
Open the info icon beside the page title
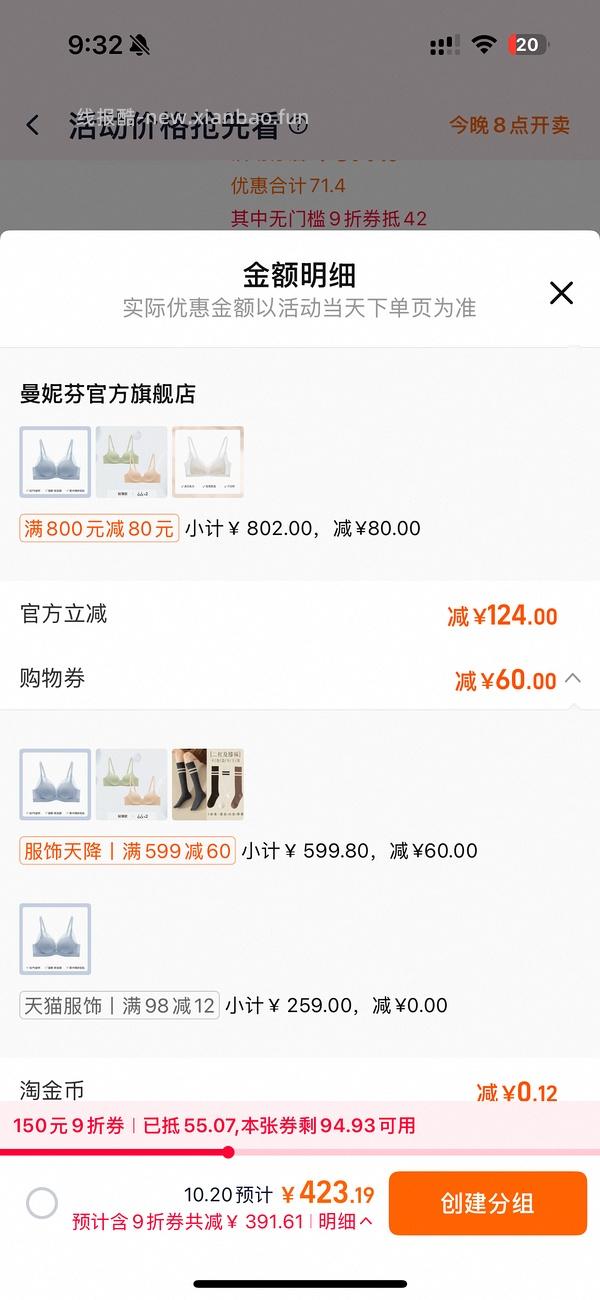tap(298, 125)
